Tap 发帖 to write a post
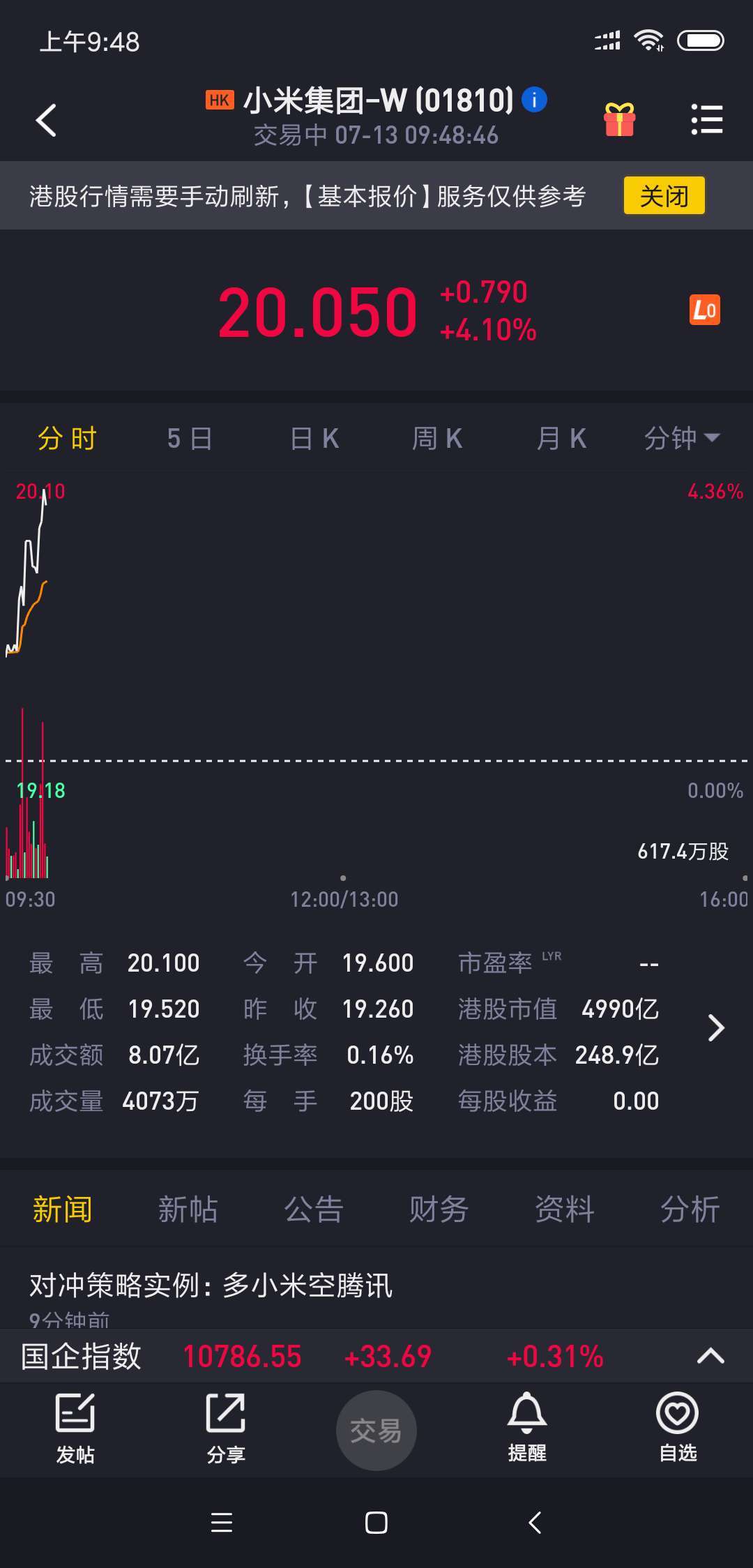This screenshot has width=753, height=1568. 75,1428
